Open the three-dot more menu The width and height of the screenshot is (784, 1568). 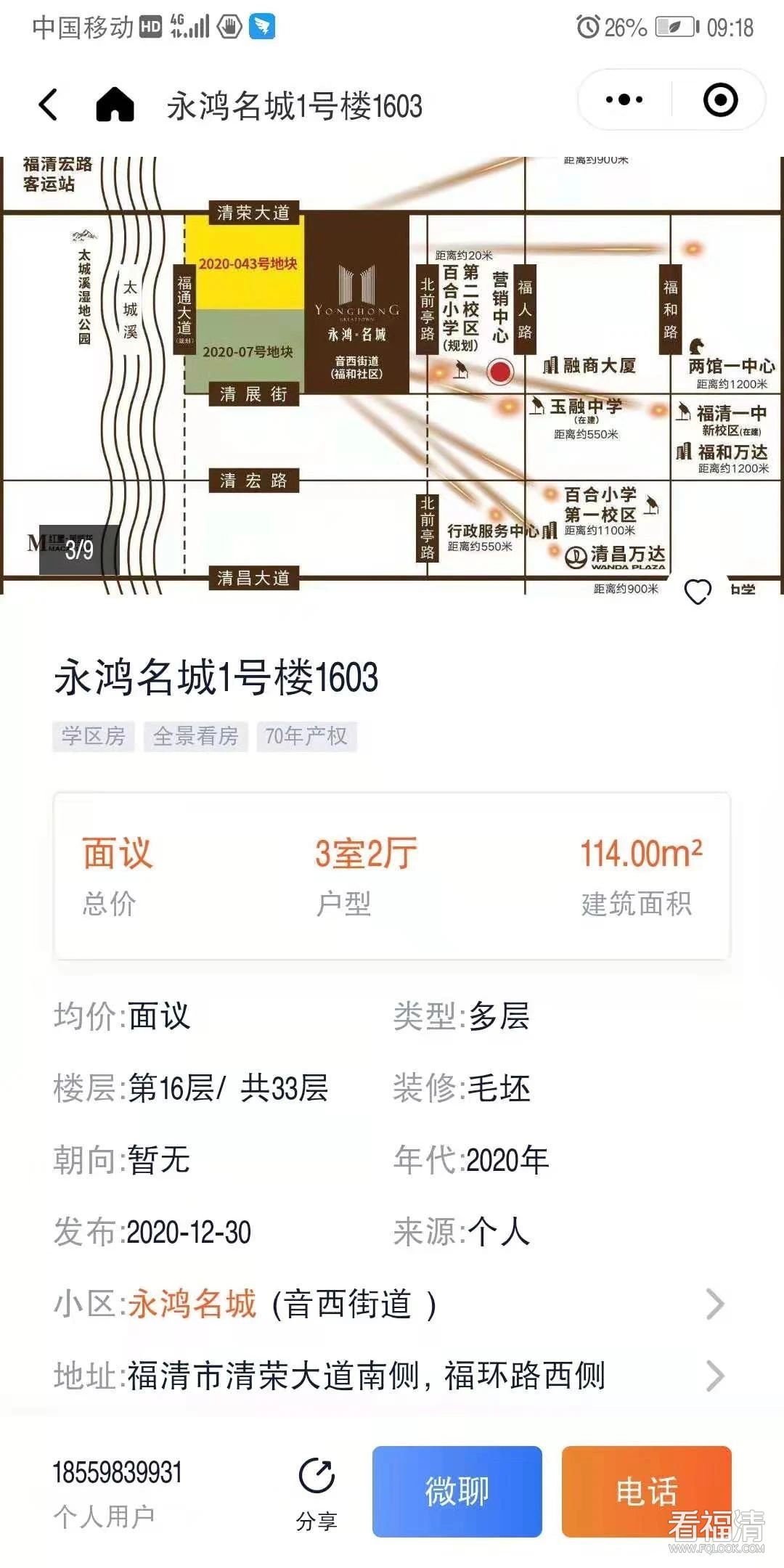624,100
